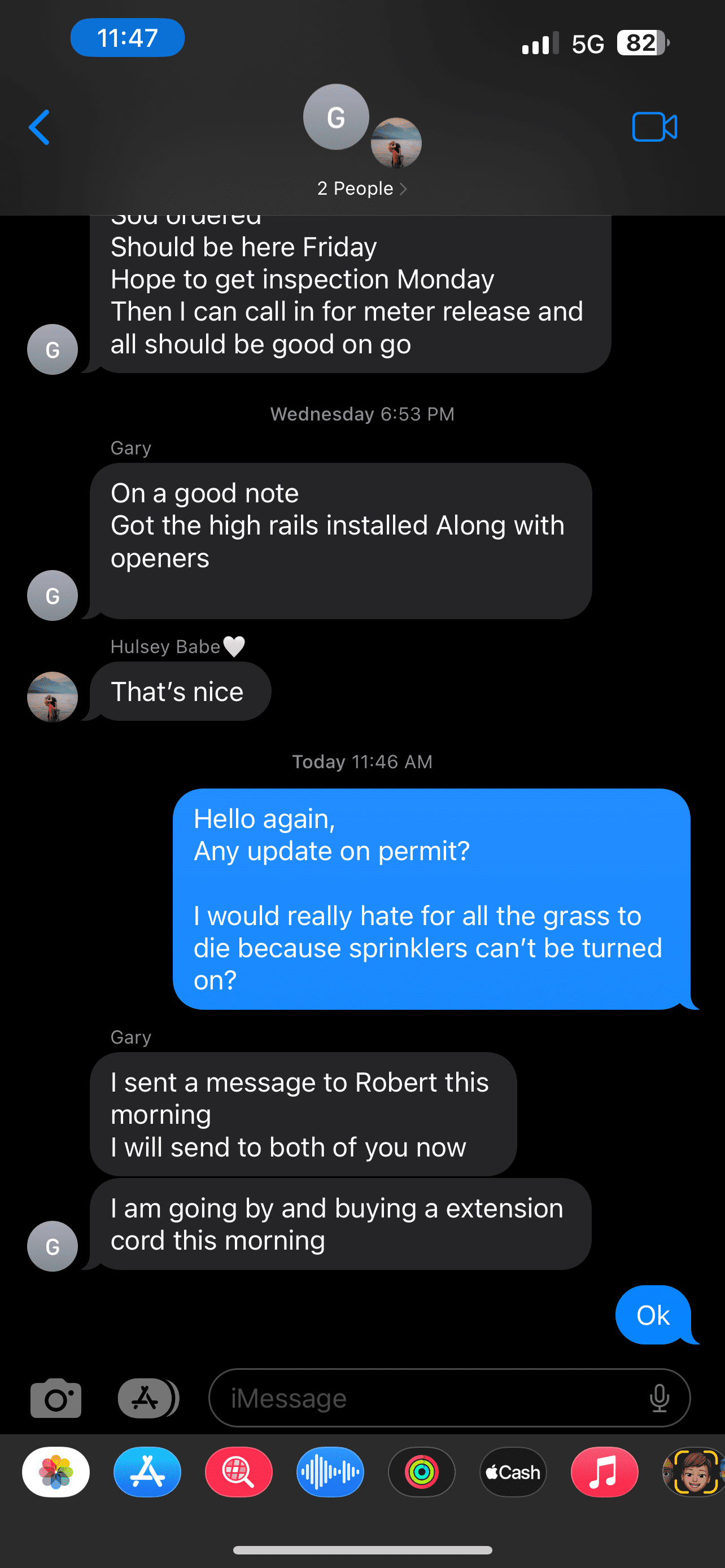Open the #images search app
Screen dimensions: 725x1568
coord(239,1472)
